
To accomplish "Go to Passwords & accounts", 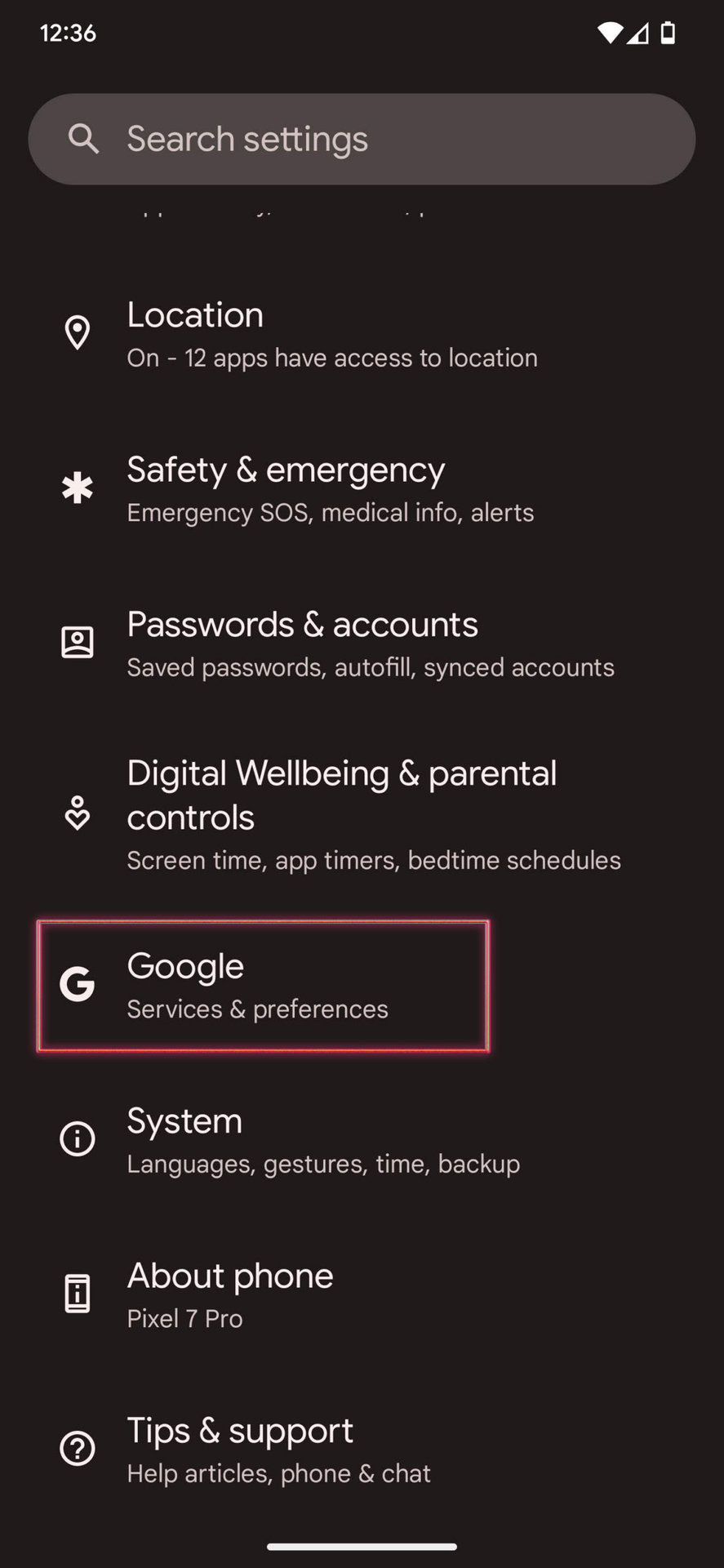I will 370,644.
